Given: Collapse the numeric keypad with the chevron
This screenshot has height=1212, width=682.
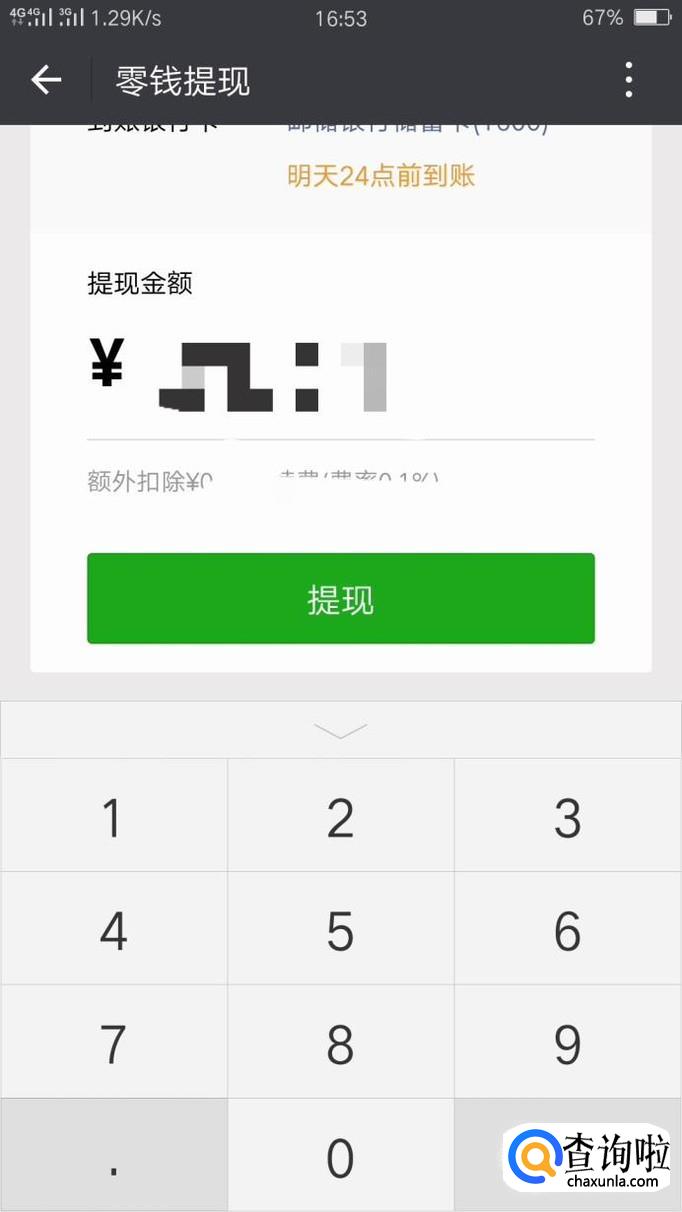Looking at the screenshot, I should tap(340, 731).
